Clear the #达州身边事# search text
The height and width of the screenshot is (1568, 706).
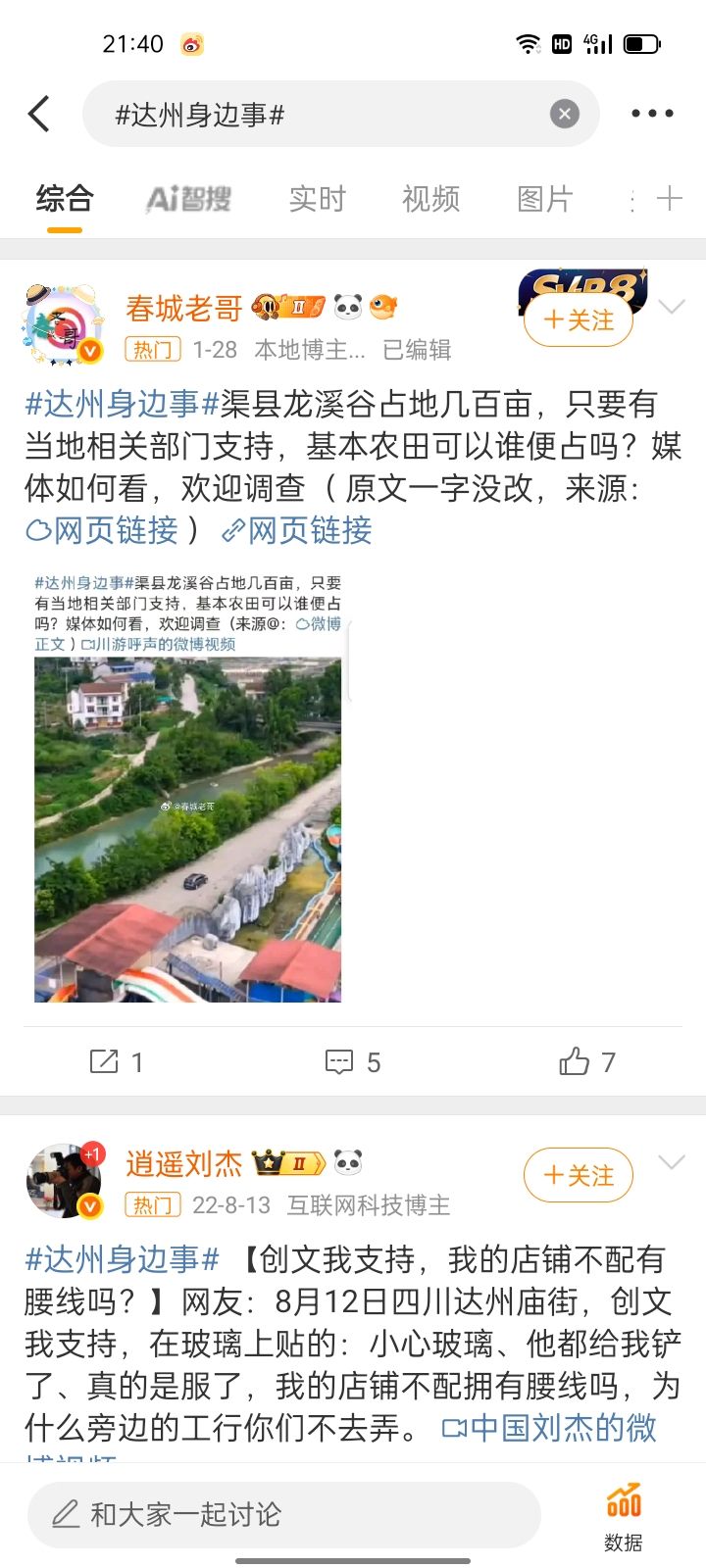[x=564, y=115]
